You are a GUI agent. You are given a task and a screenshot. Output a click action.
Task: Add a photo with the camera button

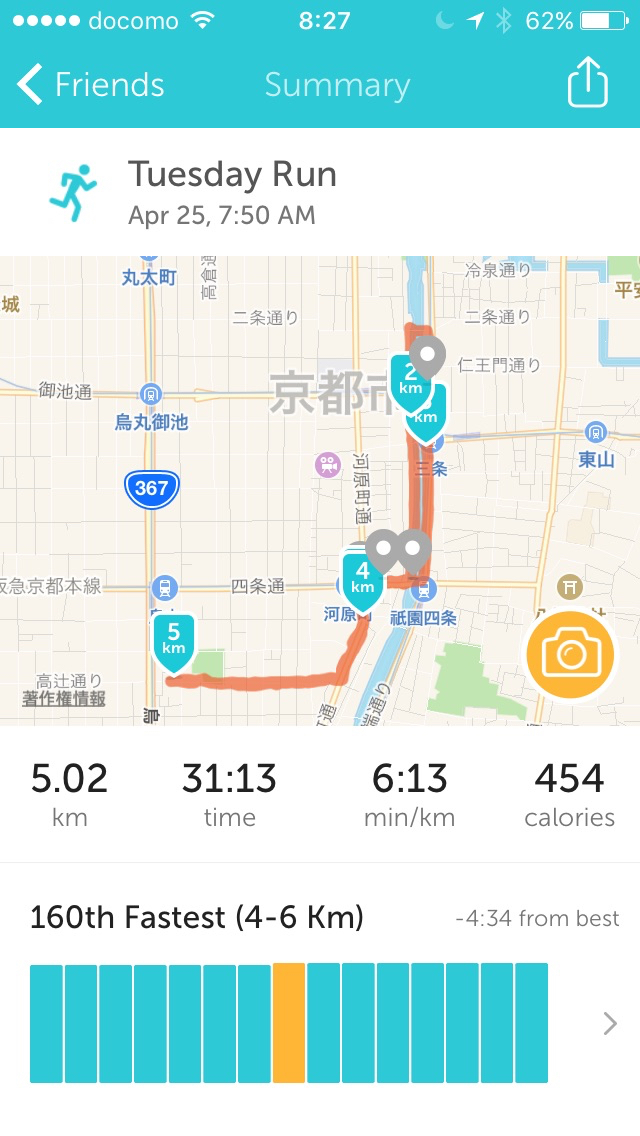point(570,655)
